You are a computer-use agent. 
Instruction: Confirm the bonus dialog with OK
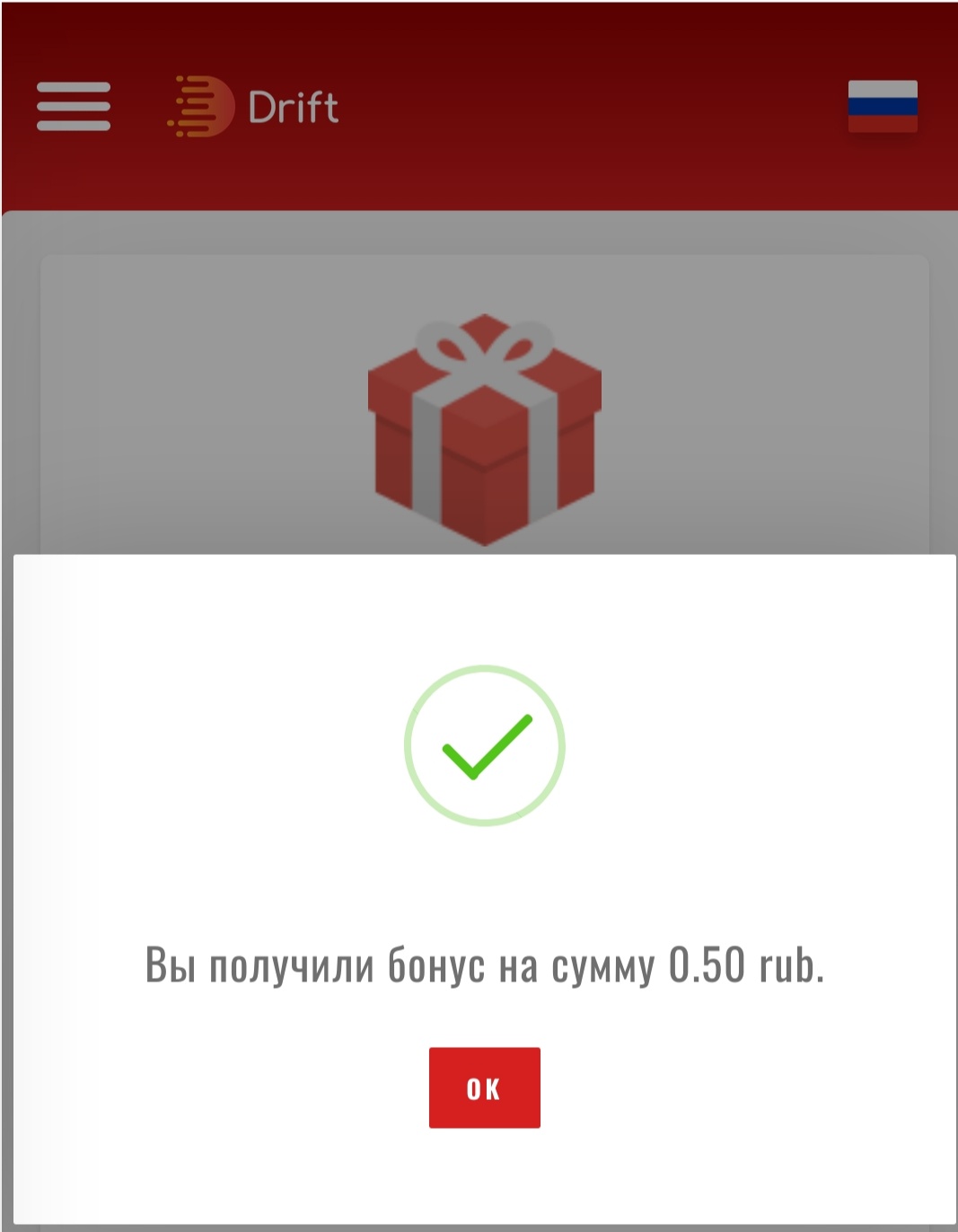484,1087
